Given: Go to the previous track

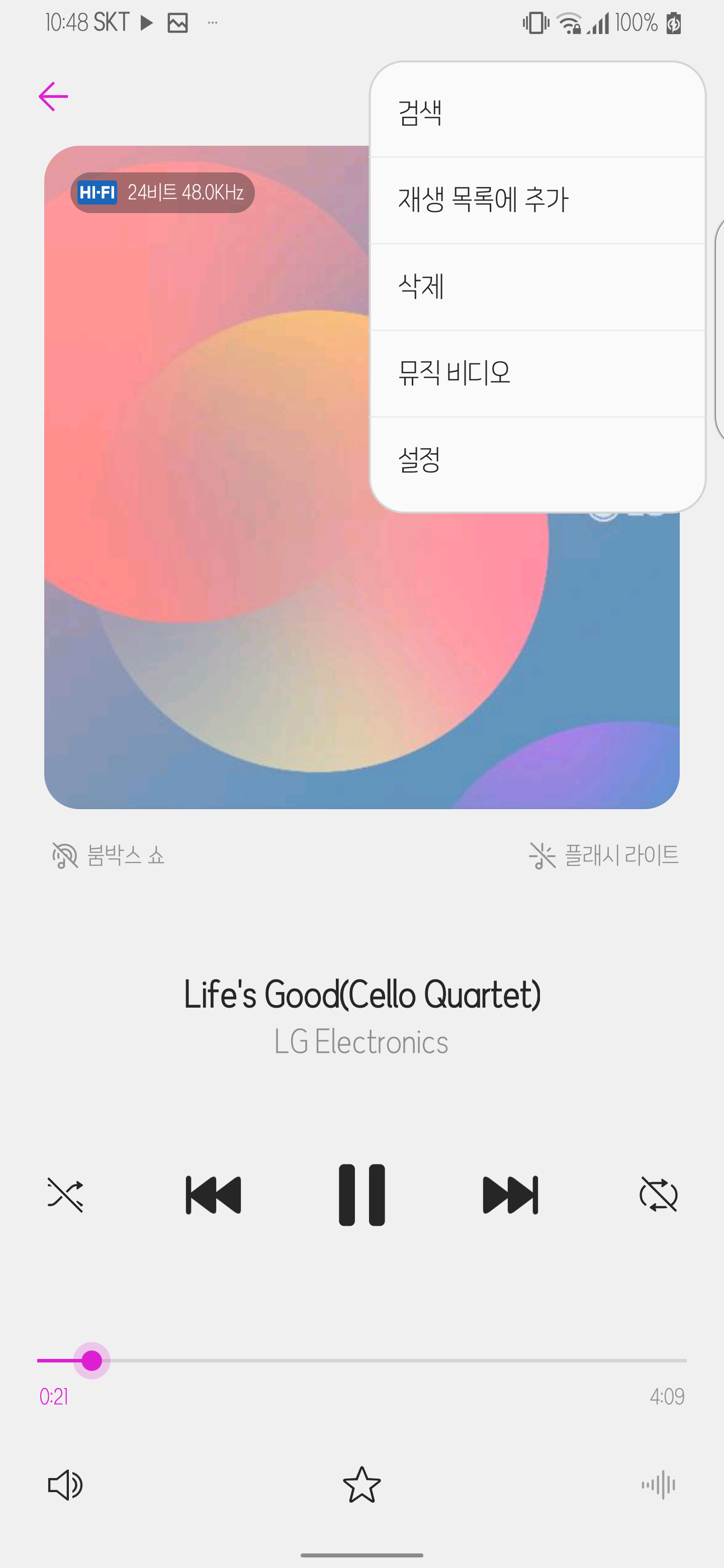Looking at the screenshot, I should pyautogui.click(x=213, y=1195).
